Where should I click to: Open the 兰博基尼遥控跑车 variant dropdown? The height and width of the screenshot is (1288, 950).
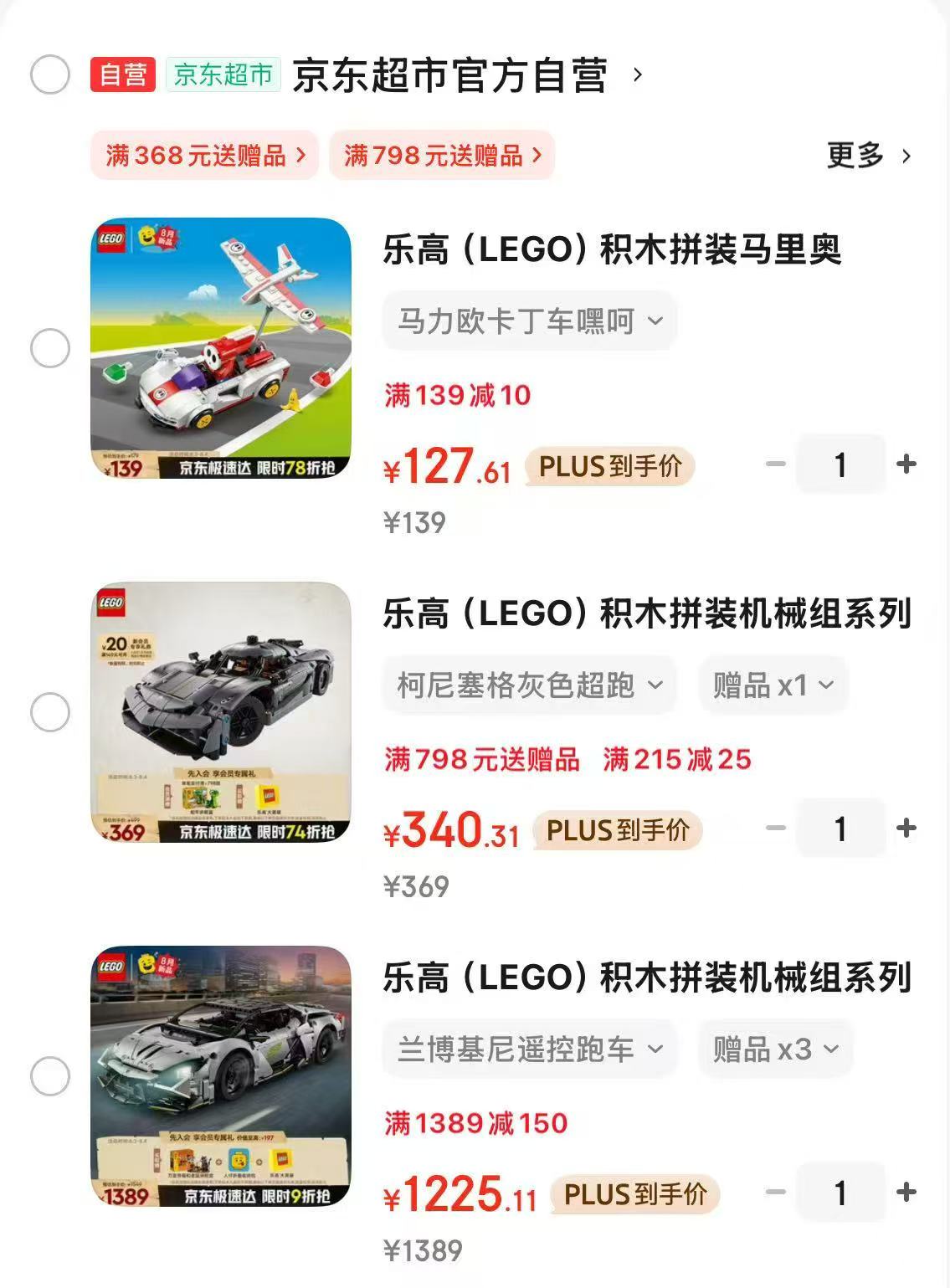coord(529,1047)
